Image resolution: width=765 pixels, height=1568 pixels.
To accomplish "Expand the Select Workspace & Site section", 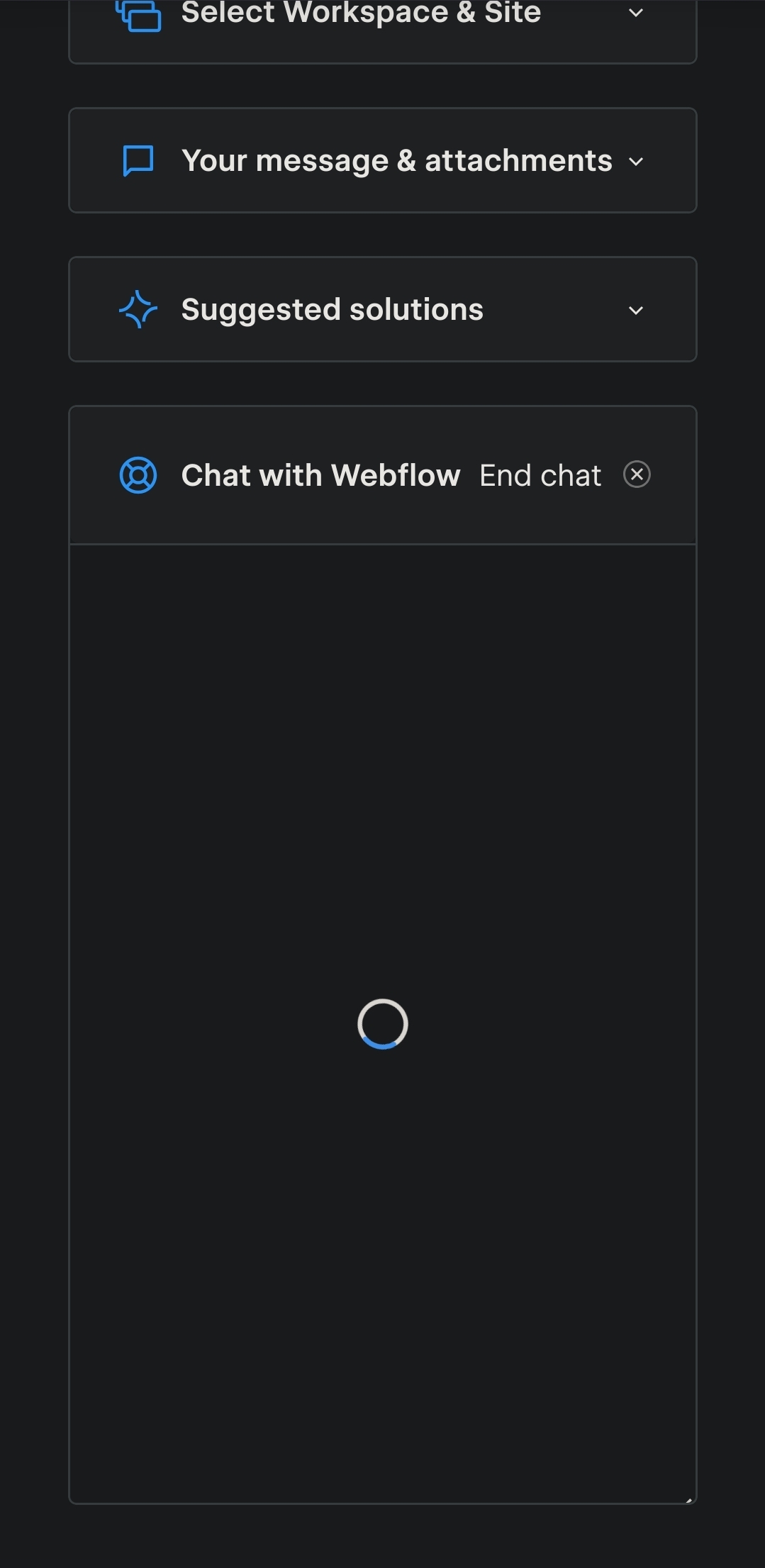I will coord(635,13).
